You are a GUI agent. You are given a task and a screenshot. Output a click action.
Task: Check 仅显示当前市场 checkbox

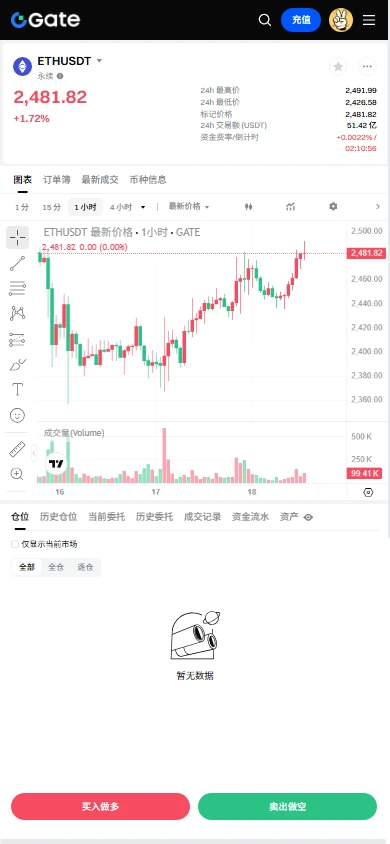pyautogui.click(x=15, y=544)
